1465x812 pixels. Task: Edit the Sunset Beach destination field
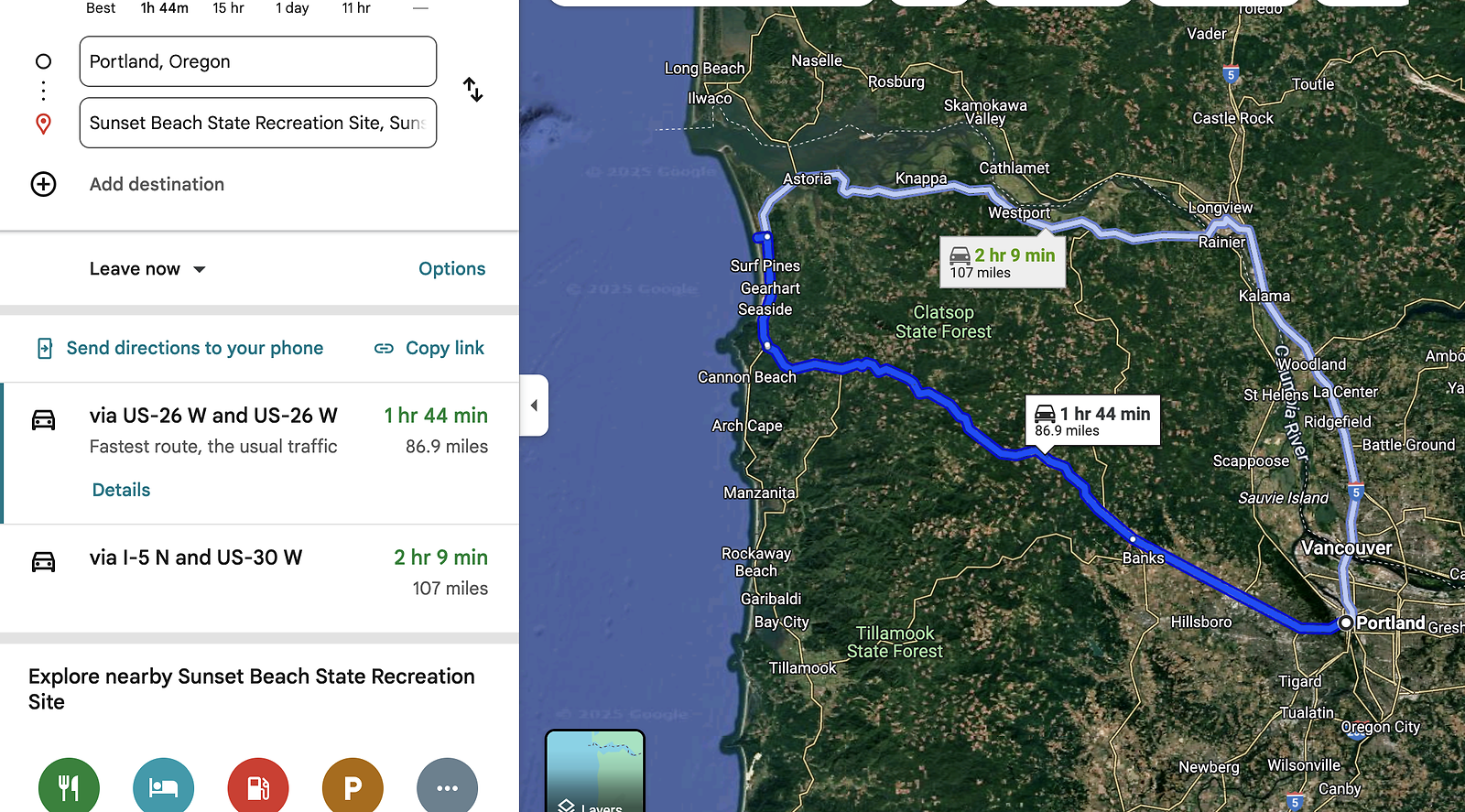coord(257,123)
